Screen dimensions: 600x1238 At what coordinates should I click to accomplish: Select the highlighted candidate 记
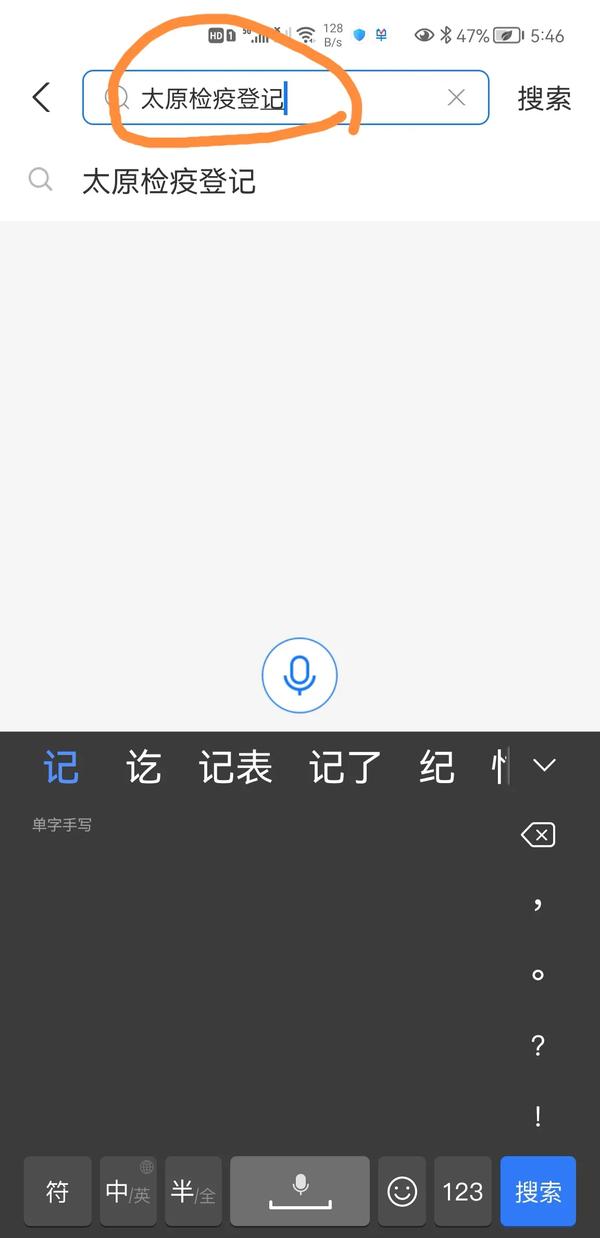pyautogui.click(x=61, y=767)
